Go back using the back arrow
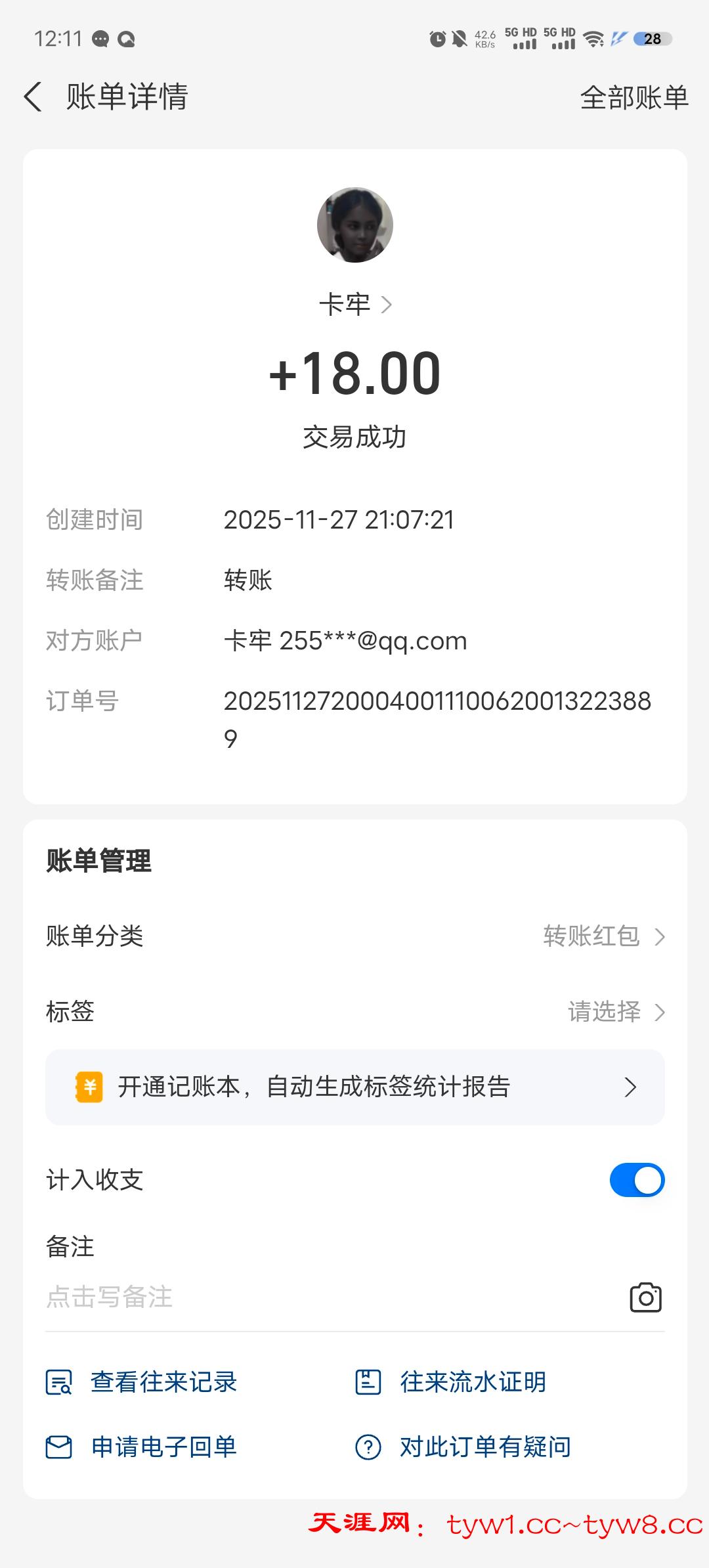Image resolution: width=709 pixels, height=1568 pixels. pyautogui.click(x=33, y=97)
